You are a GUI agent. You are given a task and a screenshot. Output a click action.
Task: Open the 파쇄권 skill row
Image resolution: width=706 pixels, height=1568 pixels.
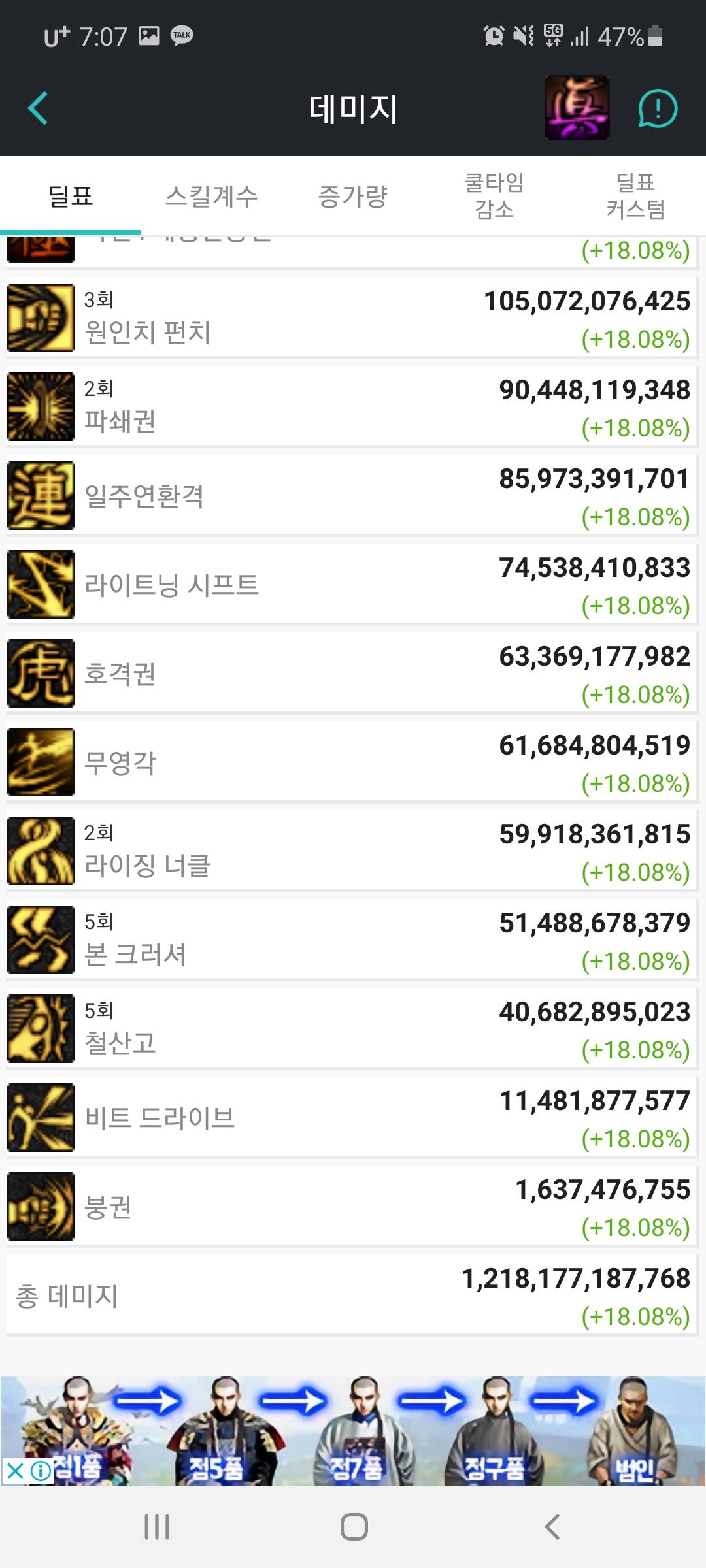352,406
